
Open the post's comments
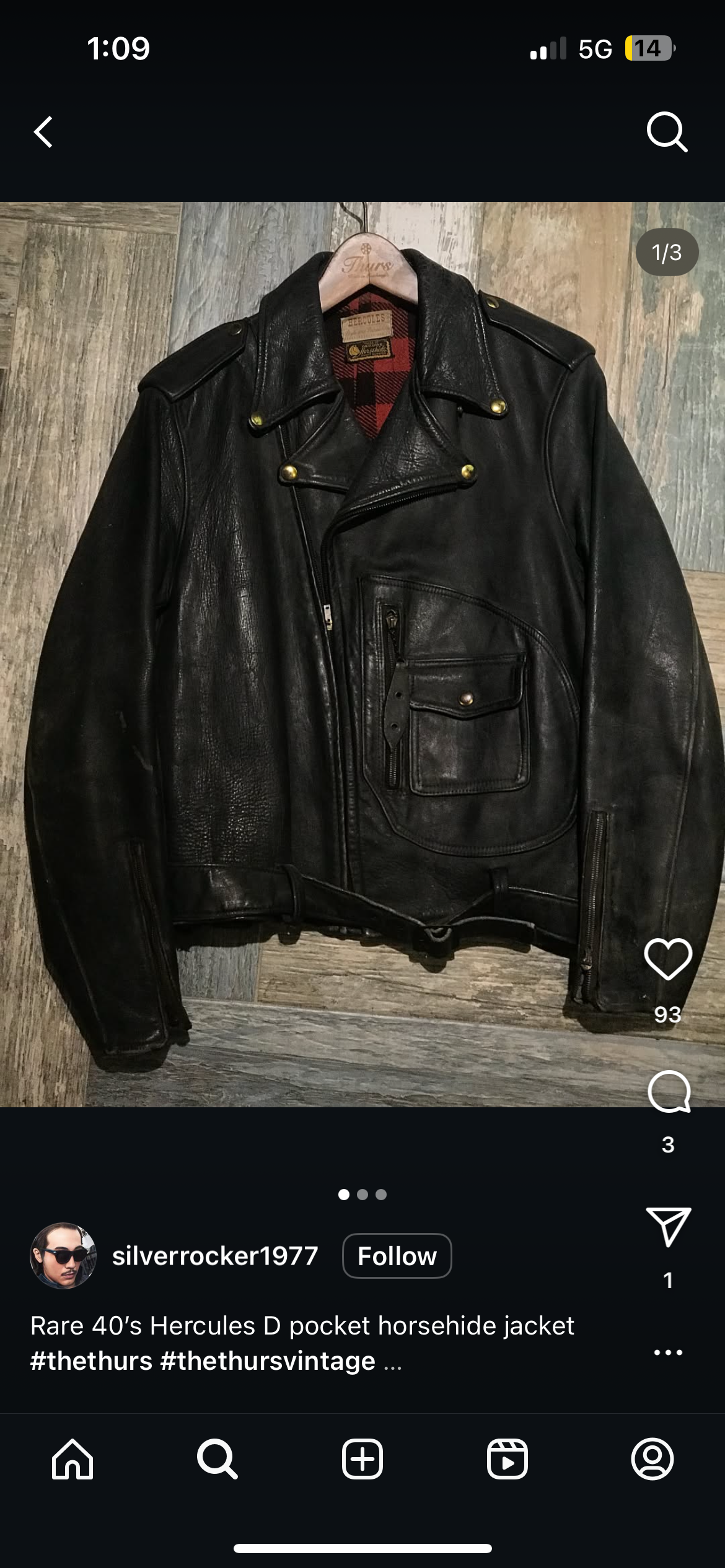click(x=669, y=1091)
